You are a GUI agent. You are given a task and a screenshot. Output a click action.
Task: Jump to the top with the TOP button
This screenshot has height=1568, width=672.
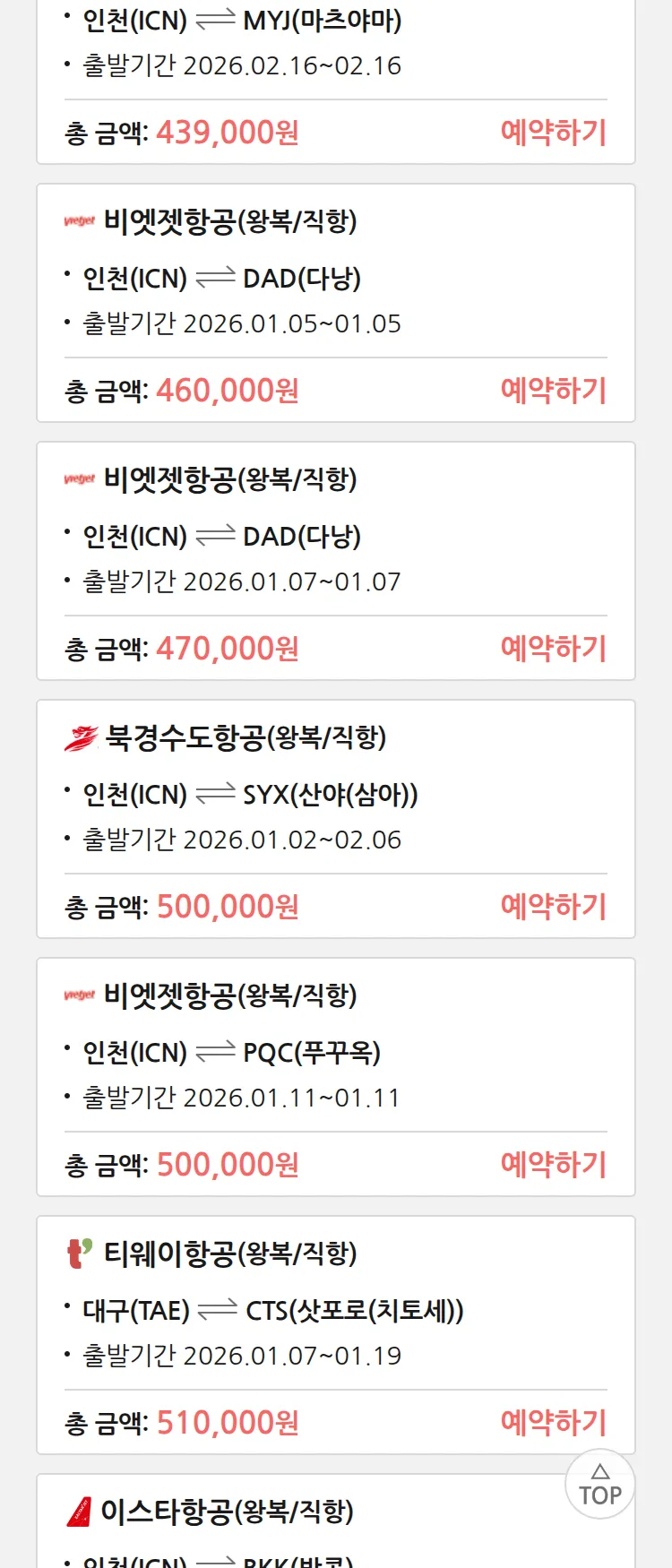(599, 1485)
